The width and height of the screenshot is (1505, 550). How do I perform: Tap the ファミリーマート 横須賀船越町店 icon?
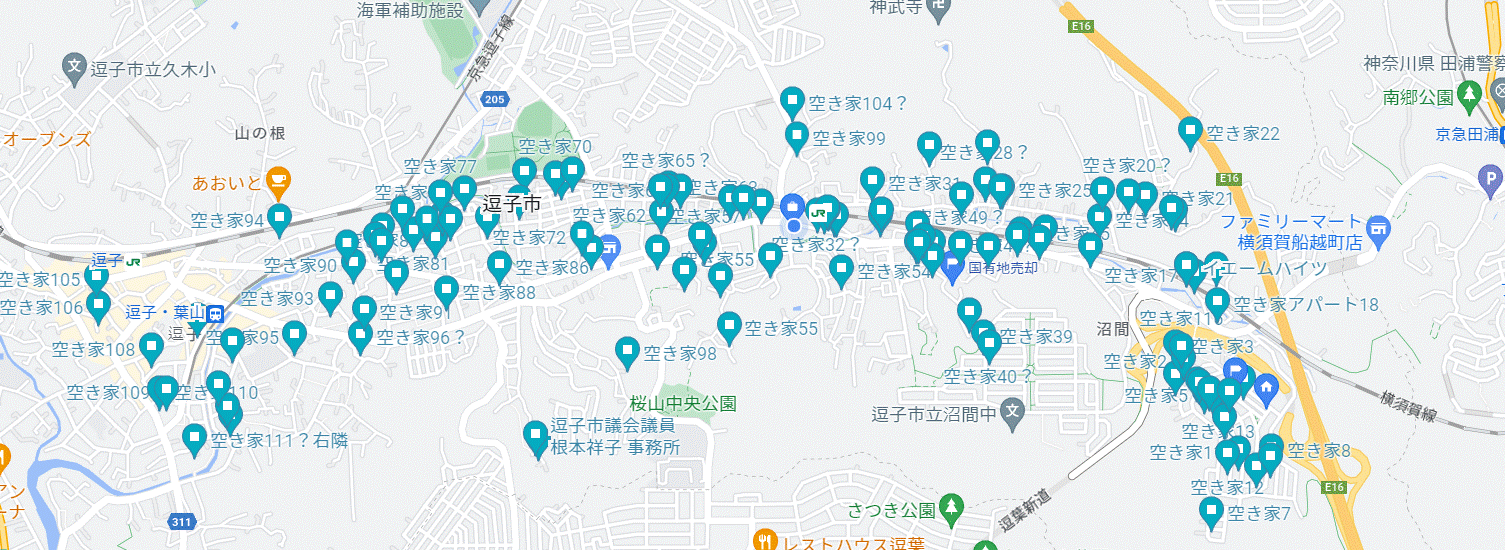(x=1379, y=230)
